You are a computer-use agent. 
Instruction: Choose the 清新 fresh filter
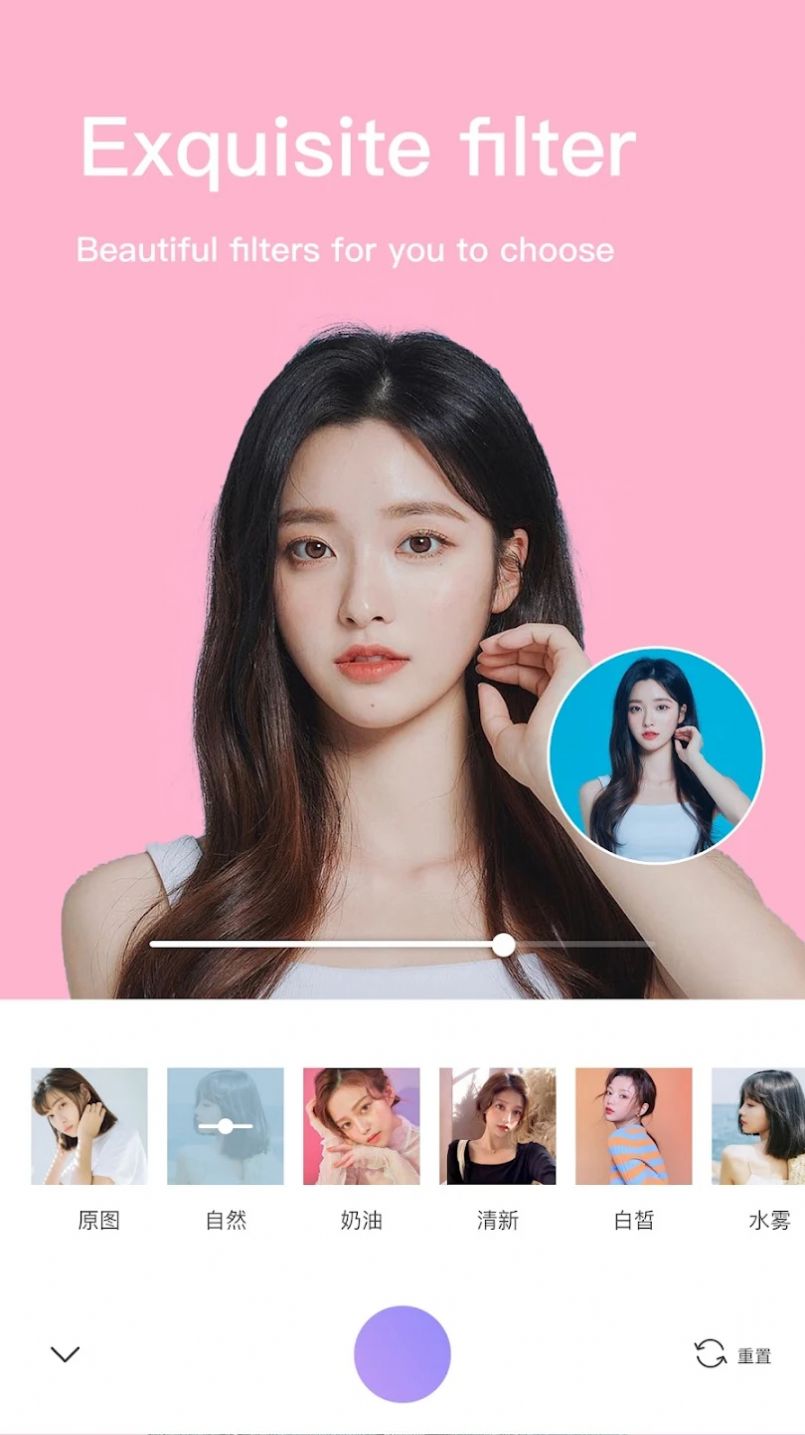point(497,1126)
